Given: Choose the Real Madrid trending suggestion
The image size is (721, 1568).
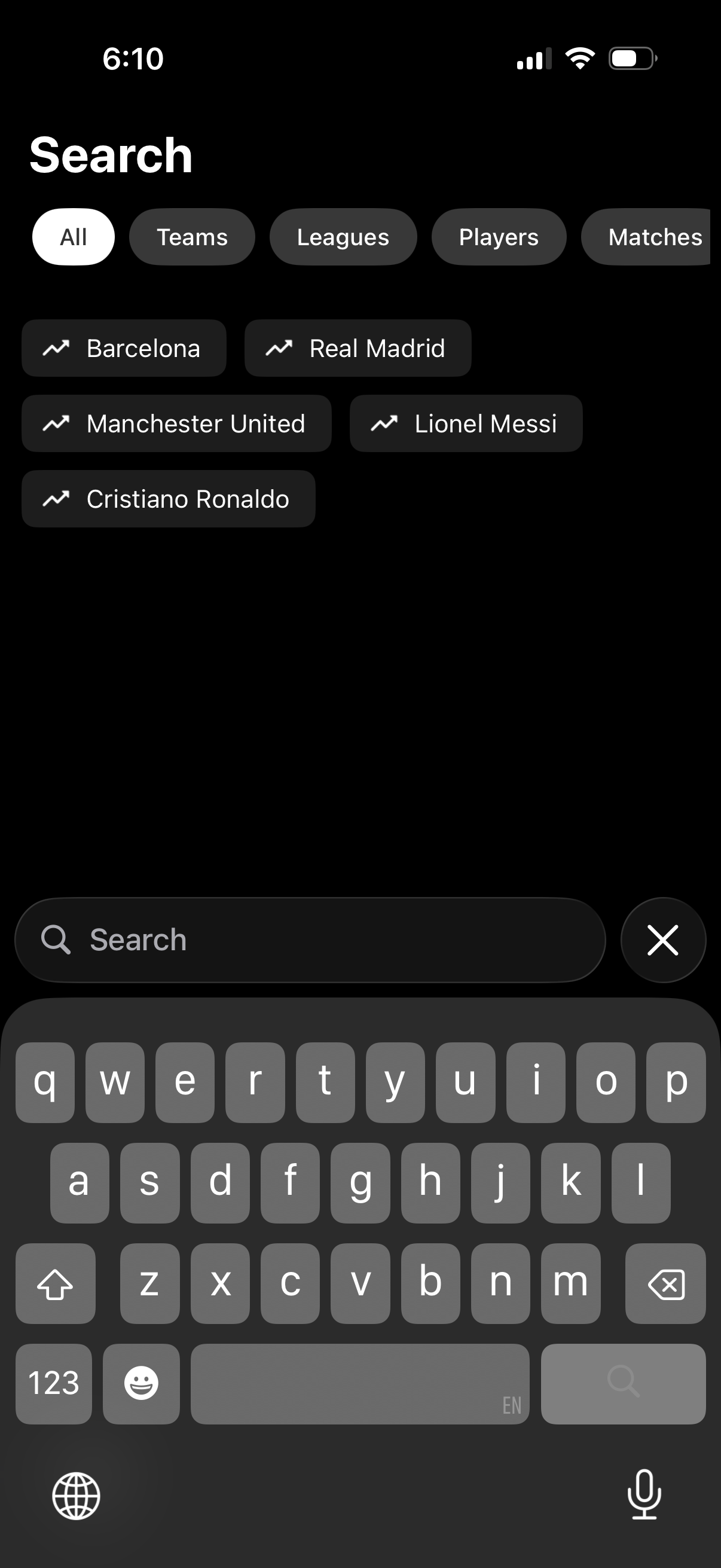Looking at the screenshot, I should [x=358, y=348].
